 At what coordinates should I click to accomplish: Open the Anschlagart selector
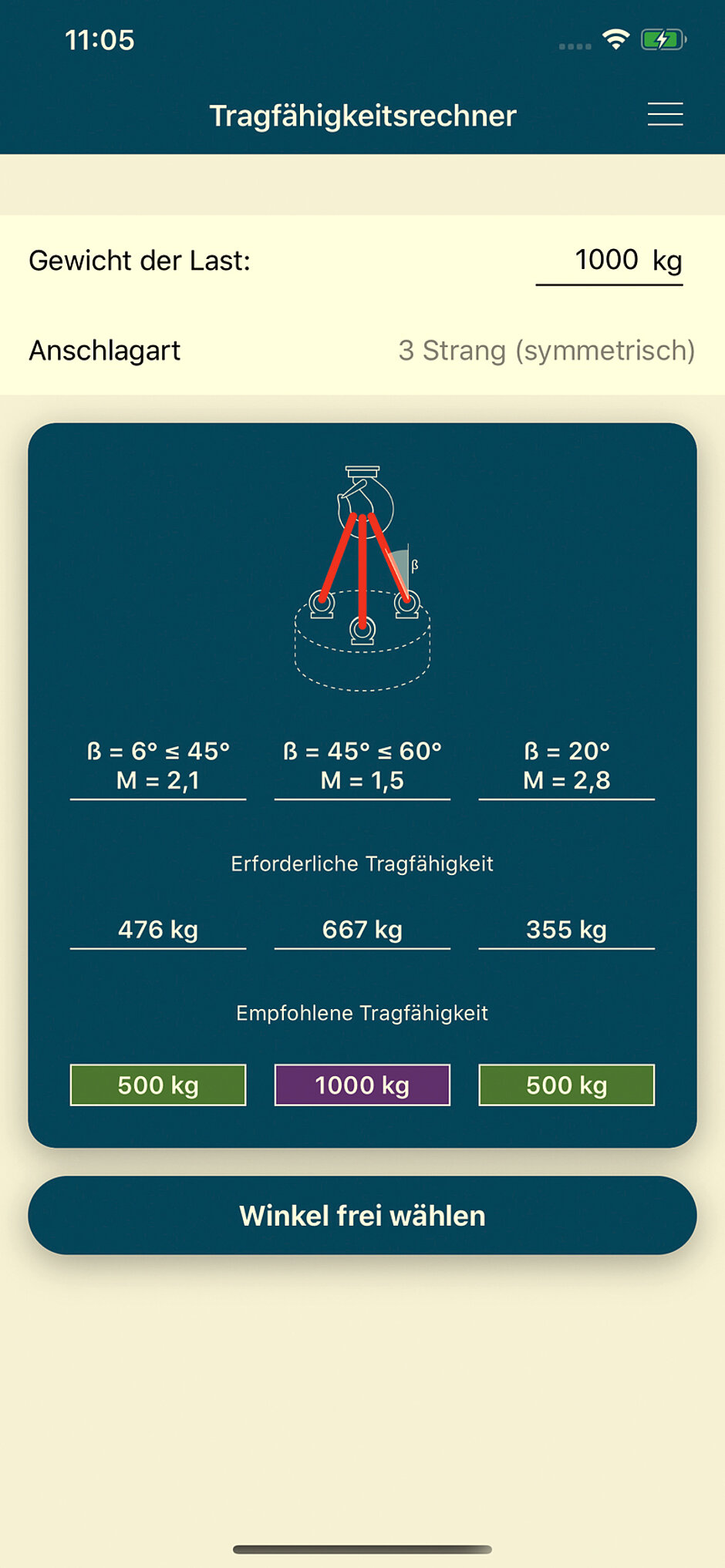coord(546,351)
